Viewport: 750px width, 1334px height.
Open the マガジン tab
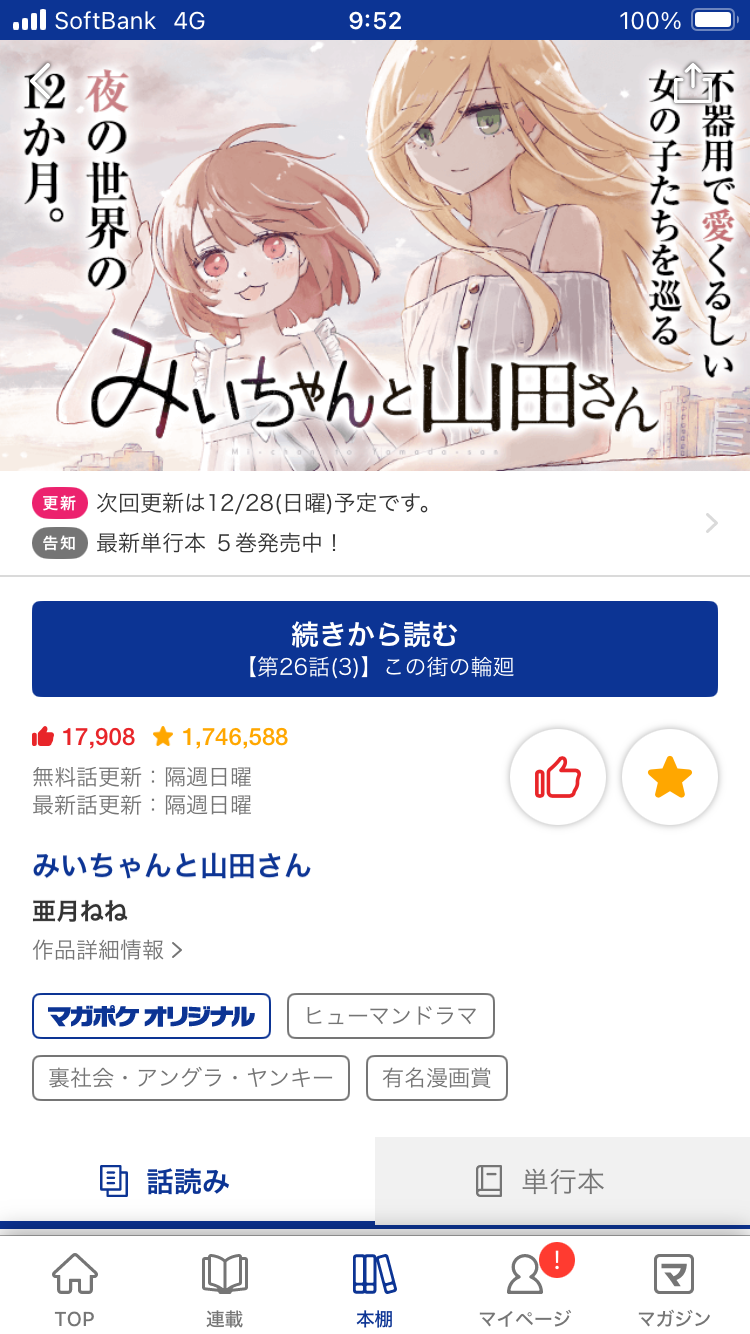[674, 1288]
